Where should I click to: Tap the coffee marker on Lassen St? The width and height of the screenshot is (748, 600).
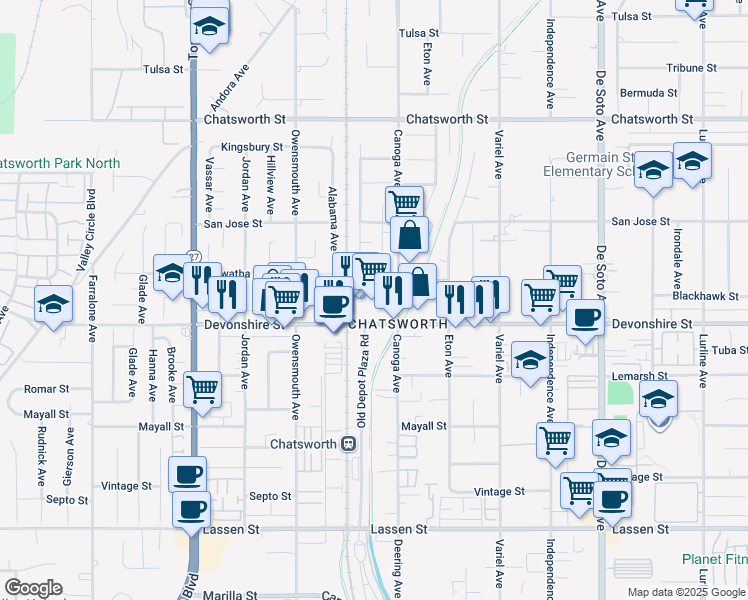(x=190, y=507)
